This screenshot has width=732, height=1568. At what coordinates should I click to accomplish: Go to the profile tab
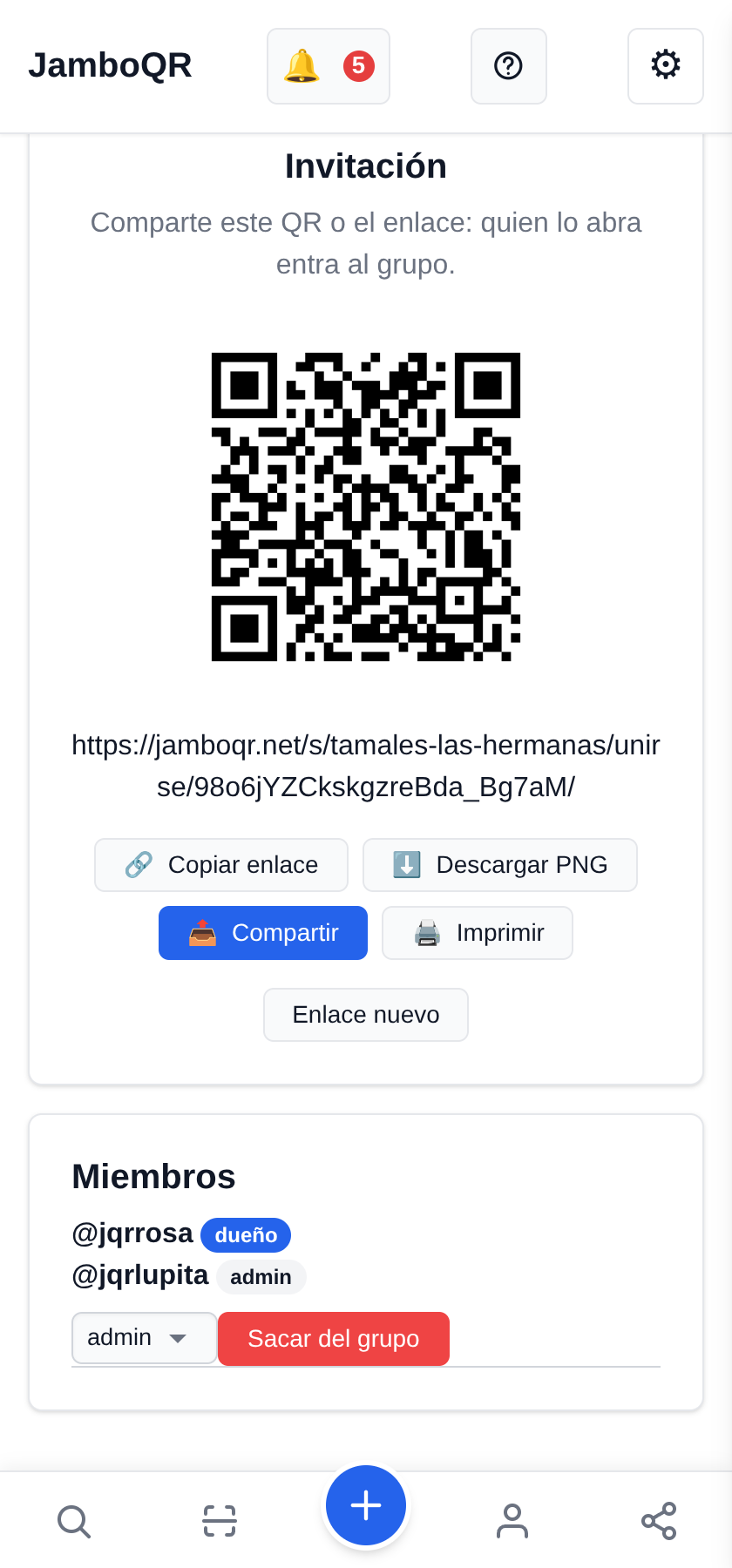[512, 1522]
